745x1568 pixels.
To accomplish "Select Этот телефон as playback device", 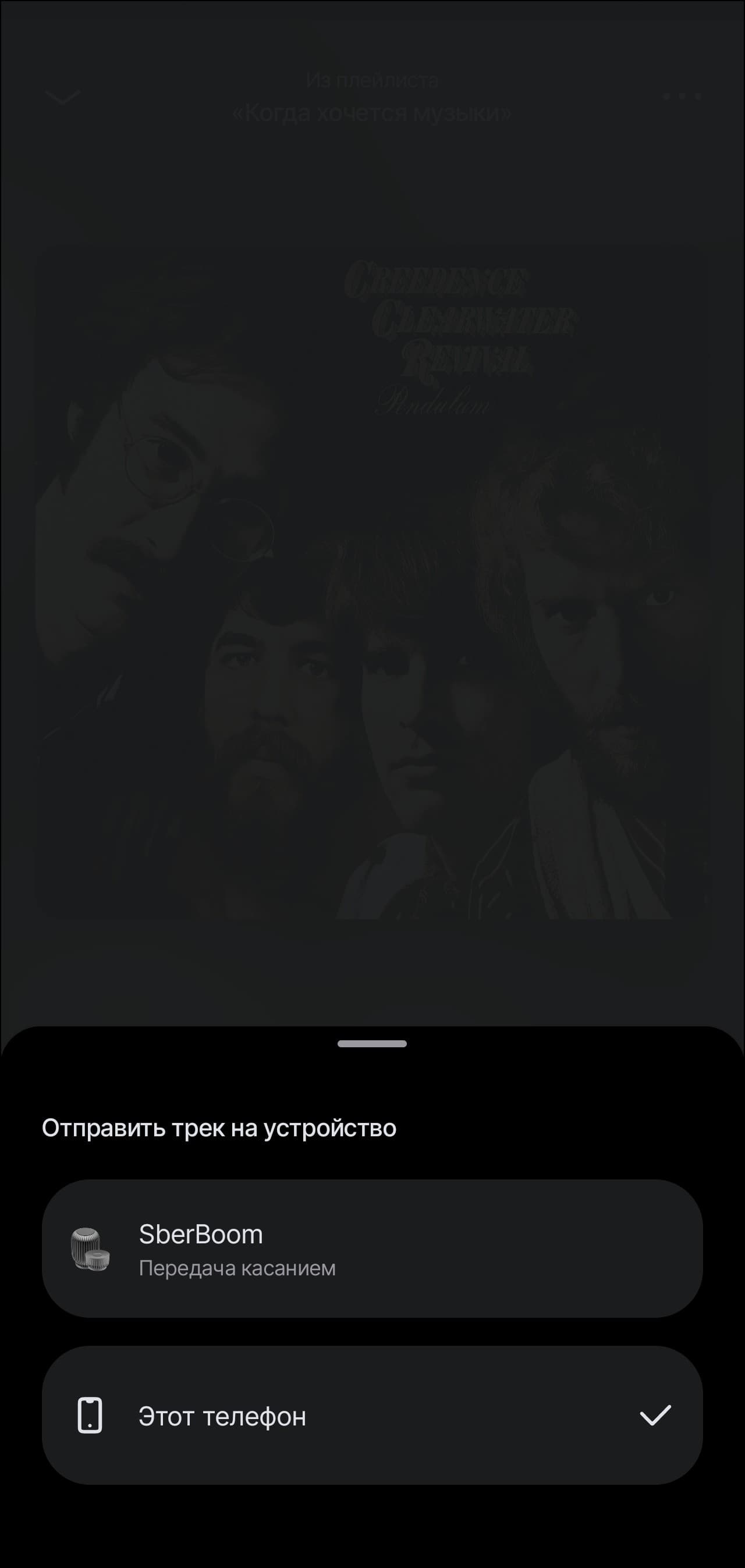I will [x=371, y=1416].
